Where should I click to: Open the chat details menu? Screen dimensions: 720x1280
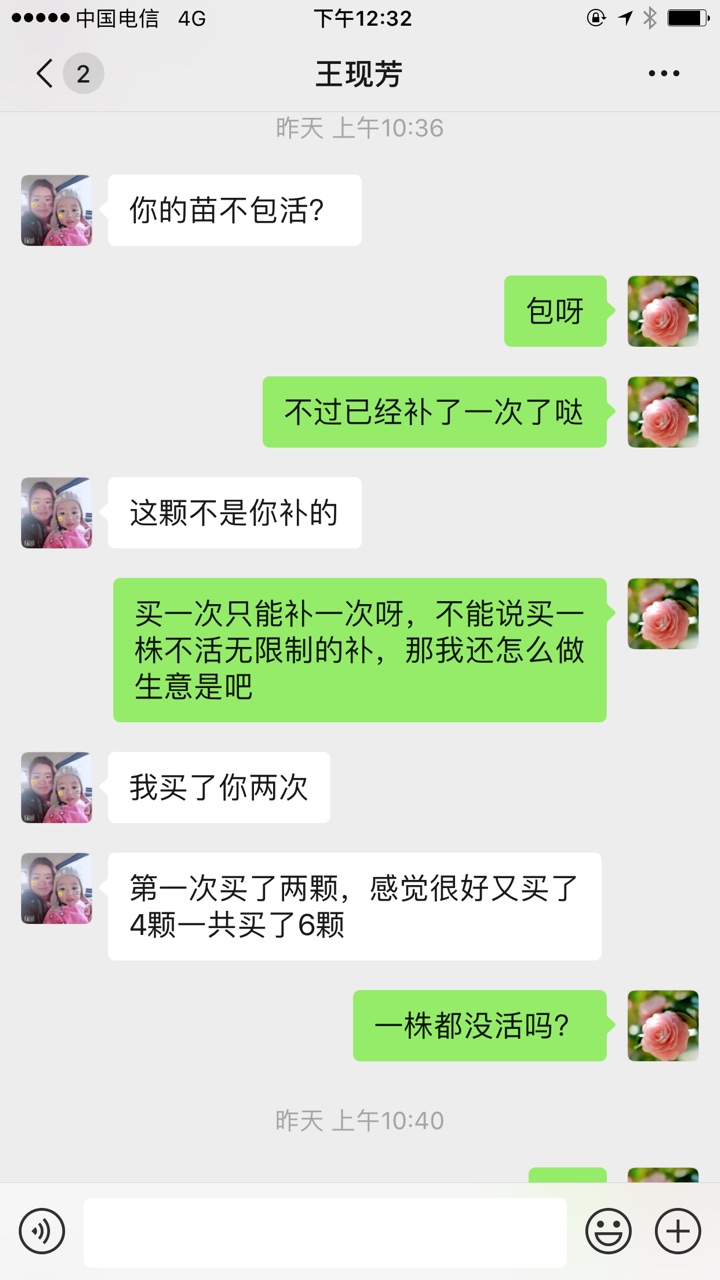pyautogui.click(x=664, y=73)
